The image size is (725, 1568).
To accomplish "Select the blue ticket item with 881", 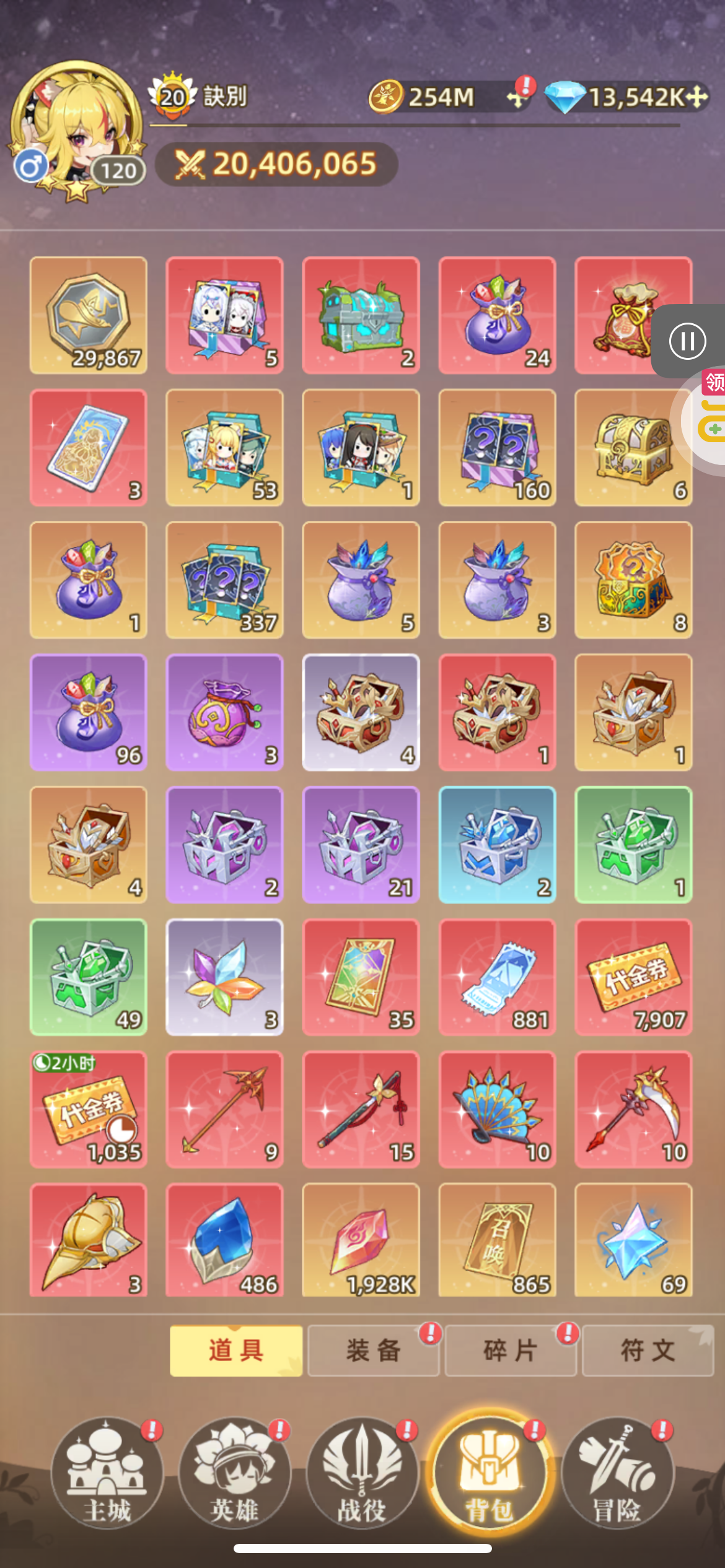I will pyautogui.click(x=497, y=977).
